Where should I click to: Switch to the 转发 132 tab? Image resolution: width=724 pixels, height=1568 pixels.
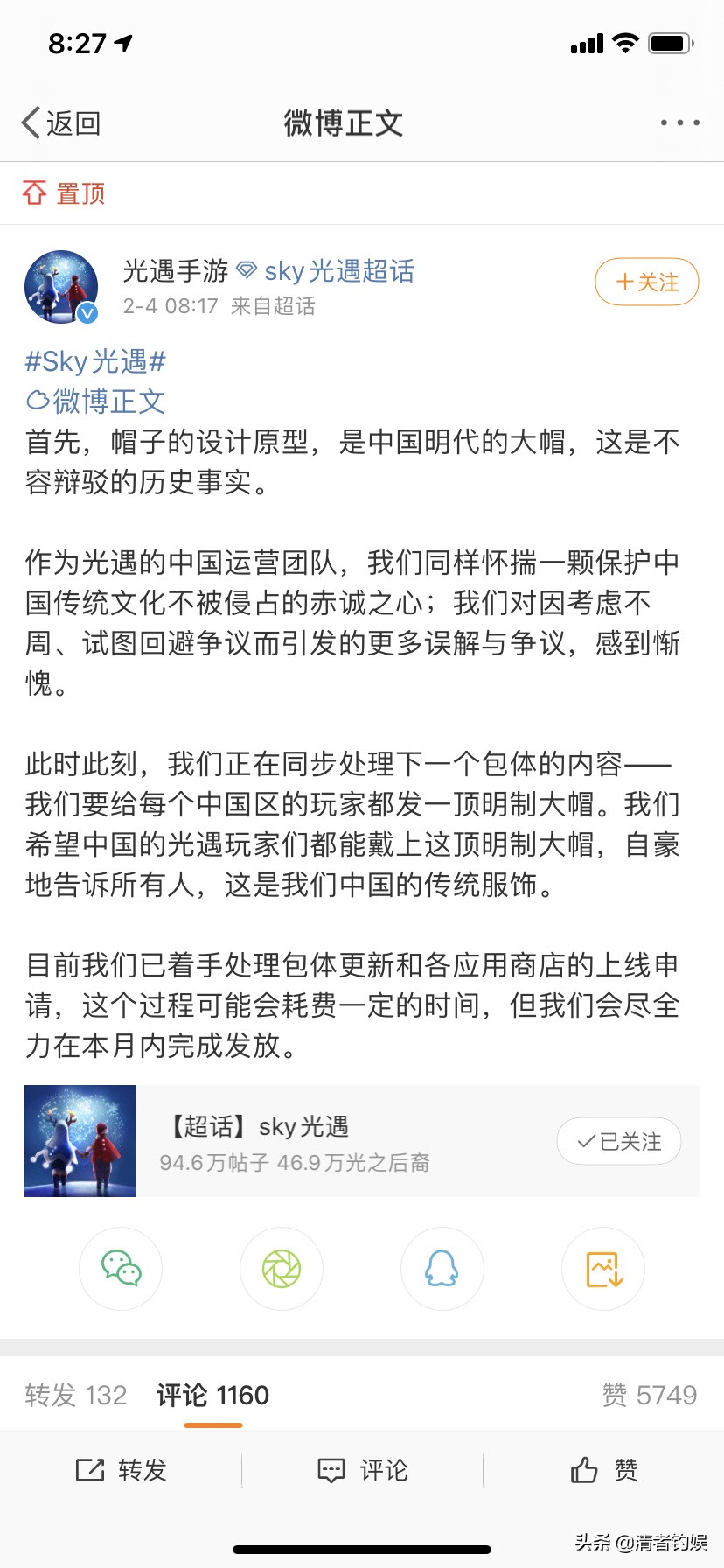(75, 1395)
